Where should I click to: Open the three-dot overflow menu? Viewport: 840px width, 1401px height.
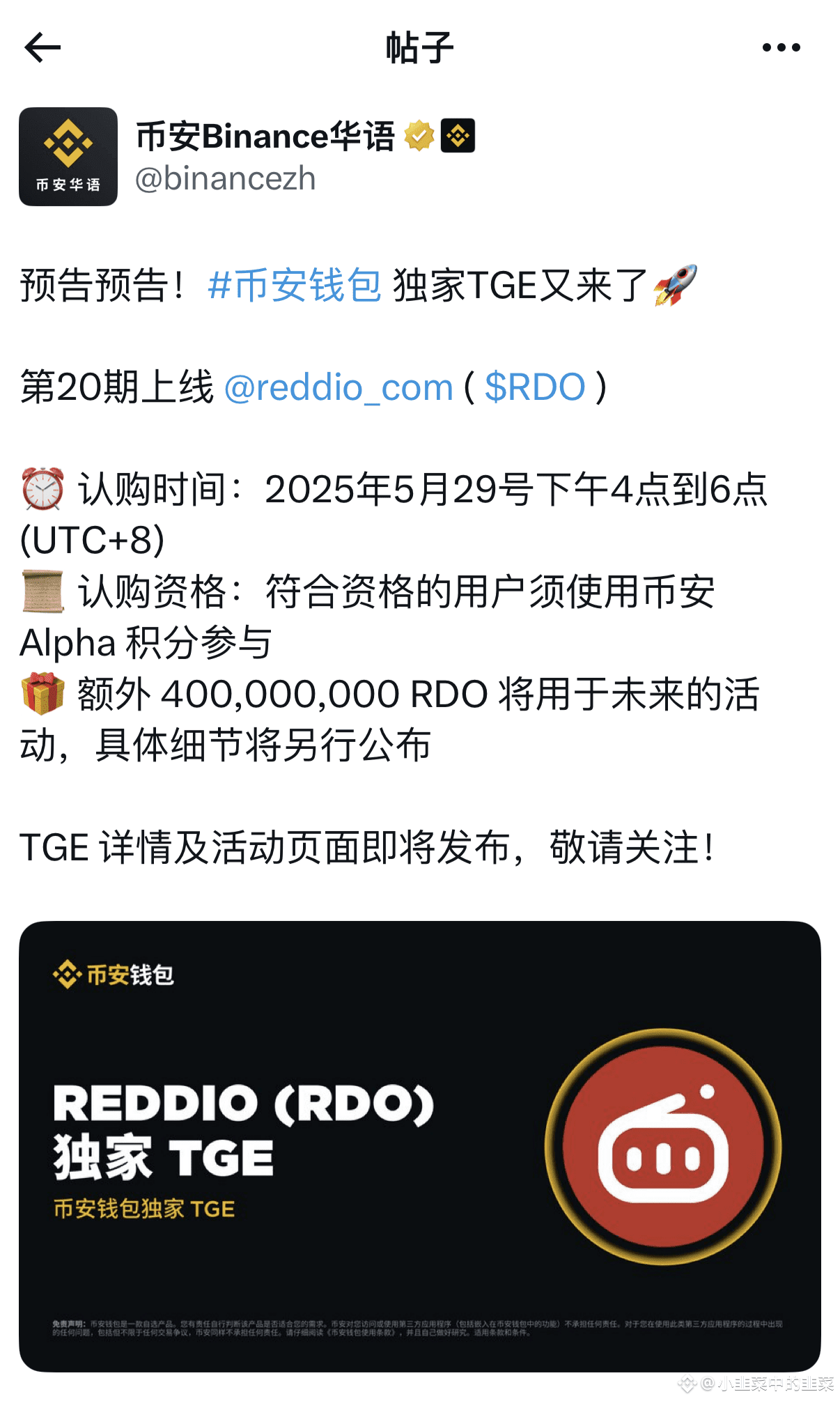click(781, 48)
